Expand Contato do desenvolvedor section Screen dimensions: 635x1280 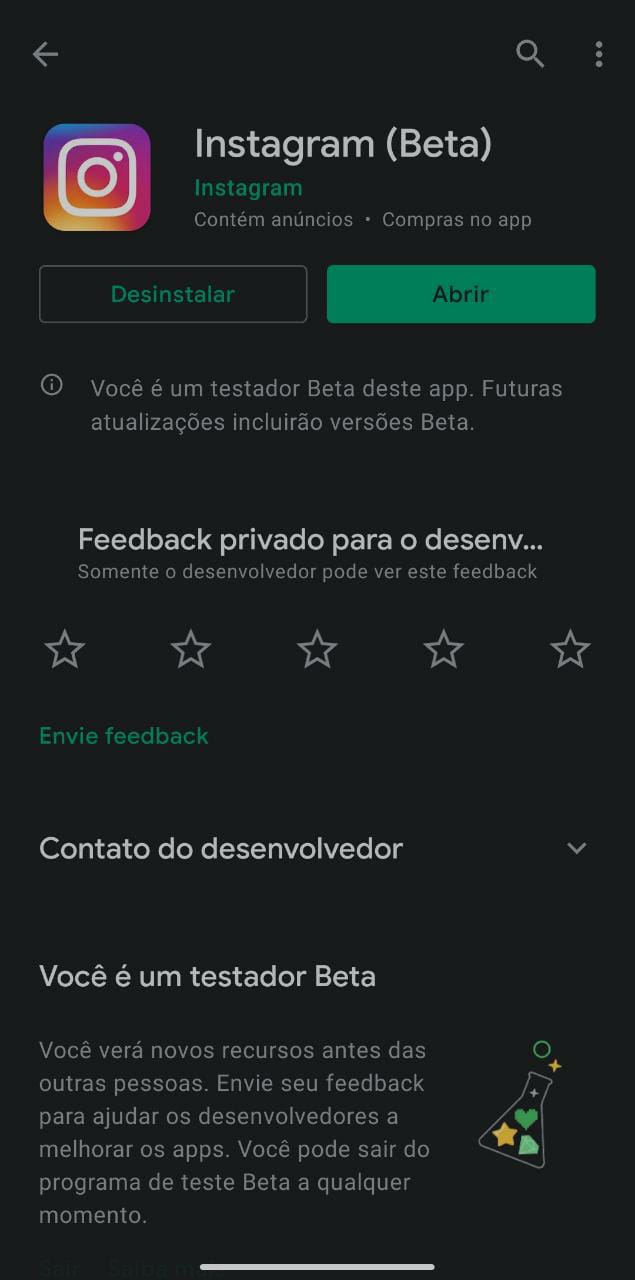[576, 848]
